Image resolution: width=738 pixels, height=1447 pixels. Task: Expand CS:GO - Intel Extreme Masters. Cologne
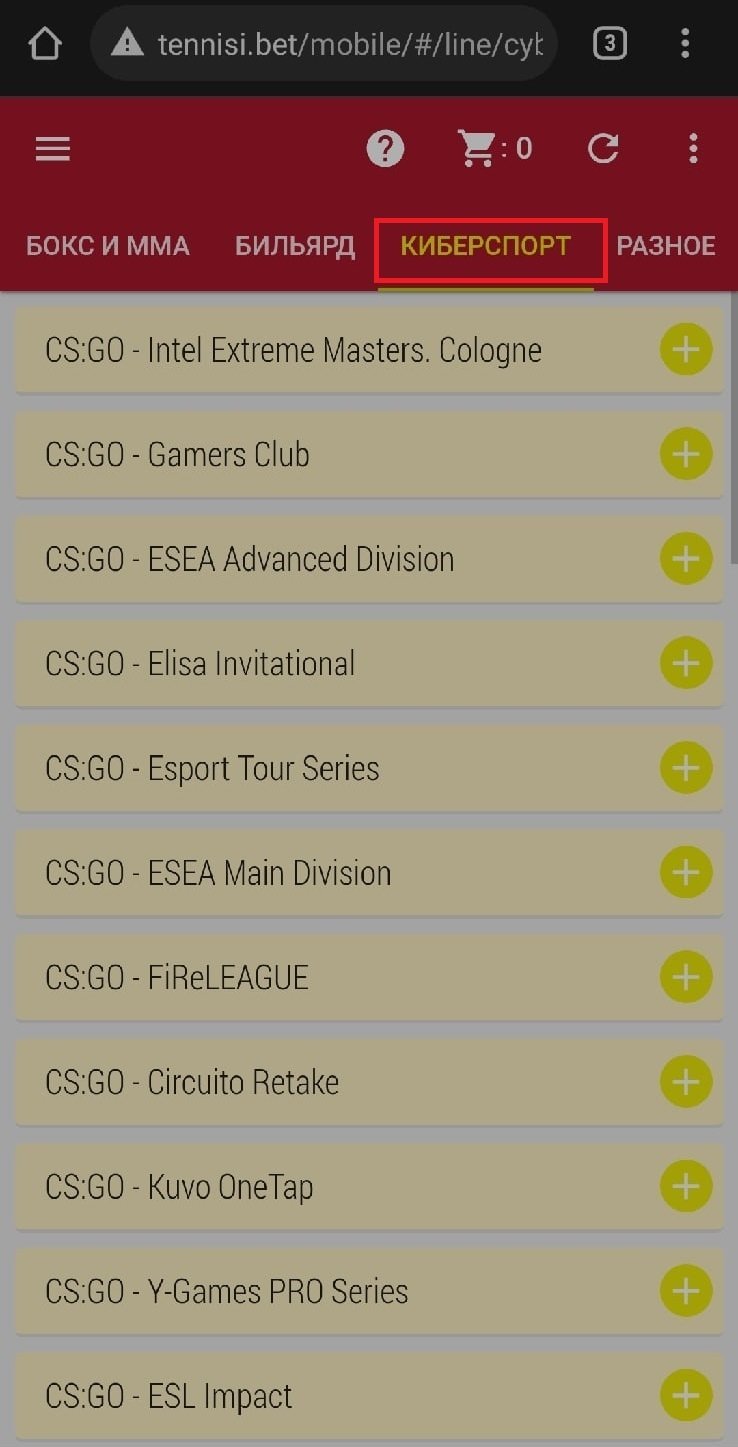click(x=685, y=350)
